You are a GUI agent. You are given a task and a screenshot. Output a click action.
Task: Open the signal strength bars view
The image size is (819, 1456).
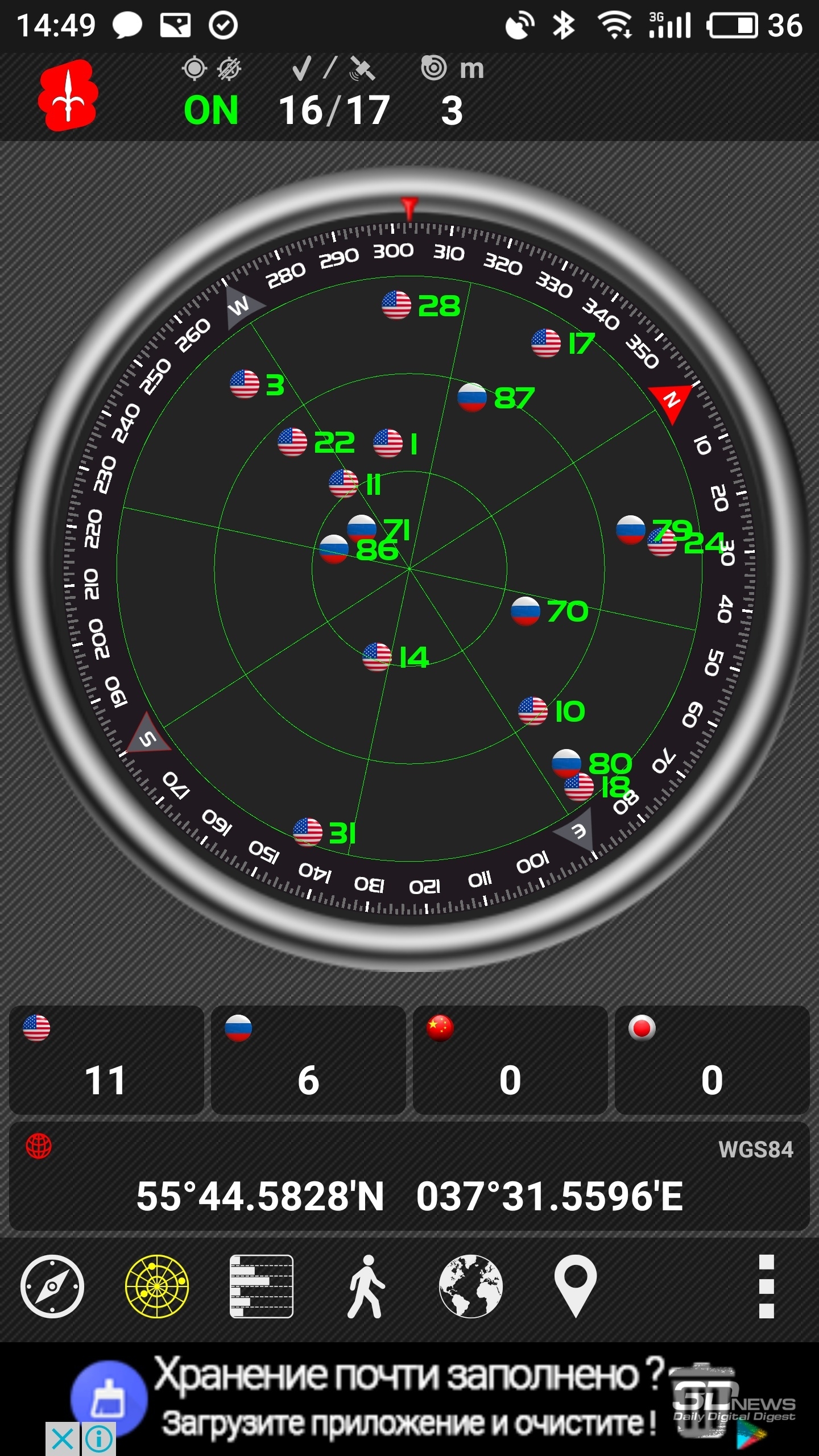(x=262, y=1287)
